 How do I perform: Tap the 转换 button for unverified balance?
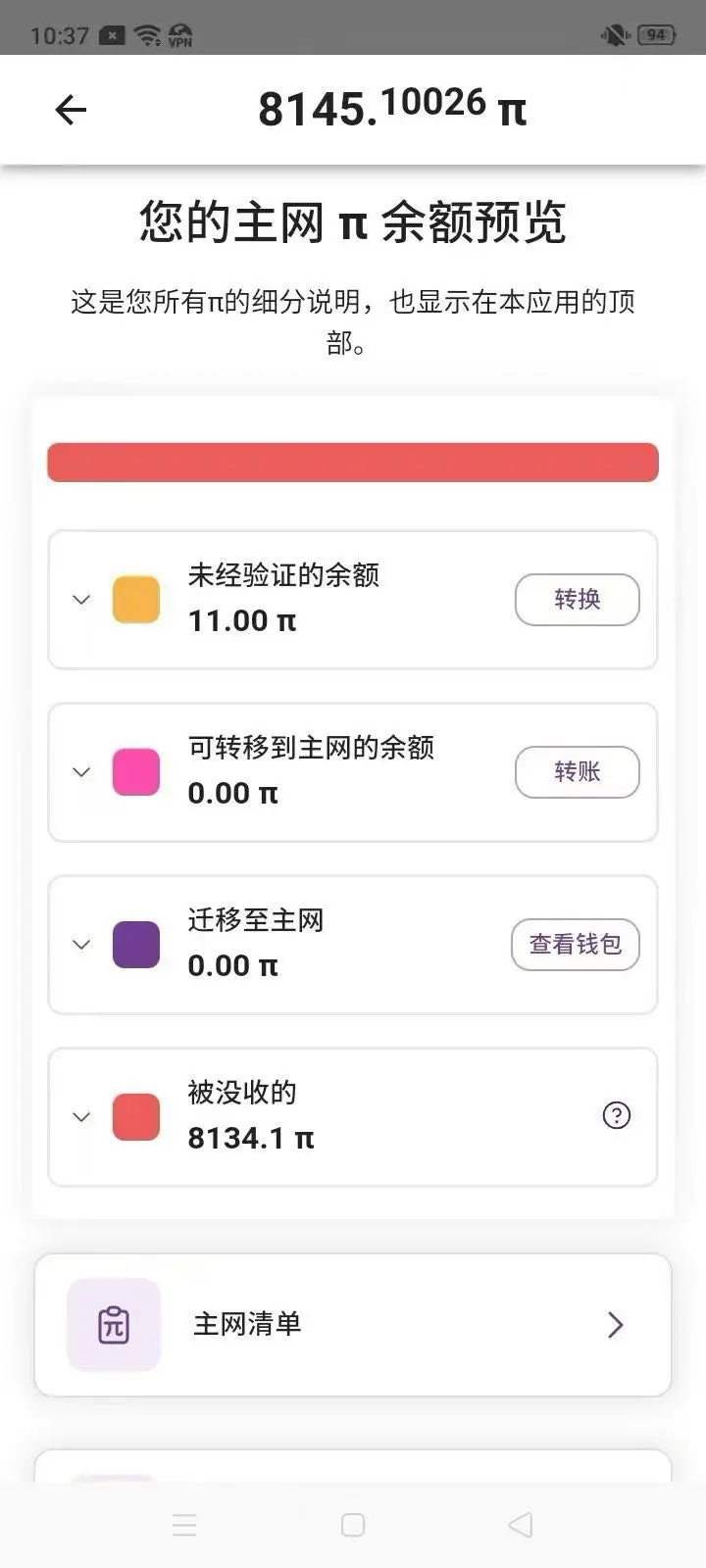pyautogui.click(x=577, y=599)
